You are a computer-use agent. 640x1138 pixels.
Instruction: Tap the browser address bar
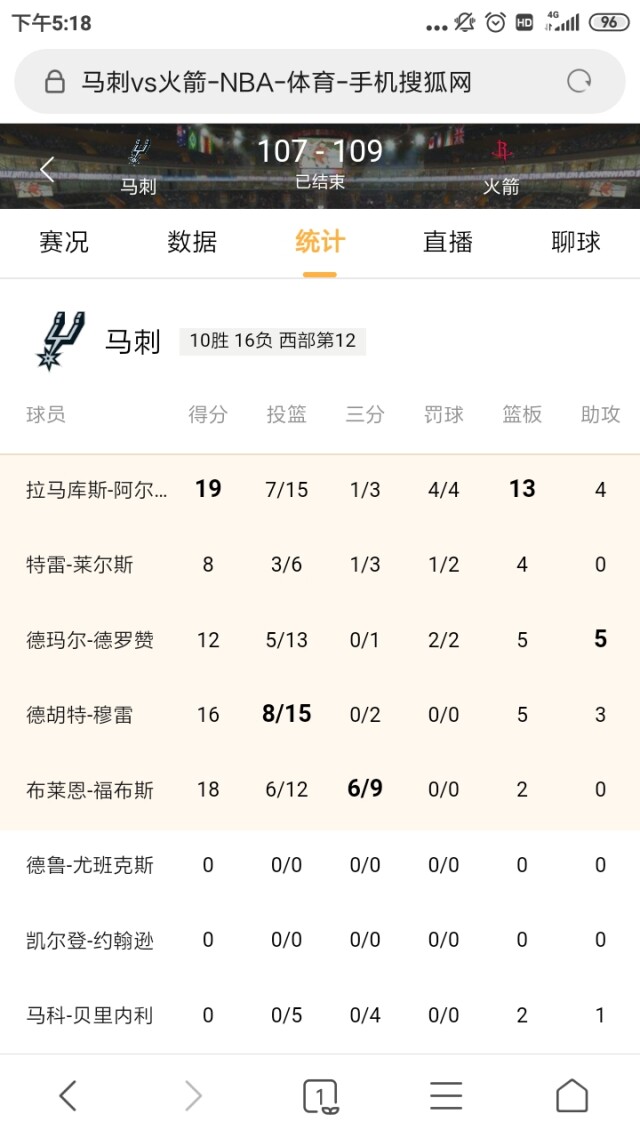(290, 82)
